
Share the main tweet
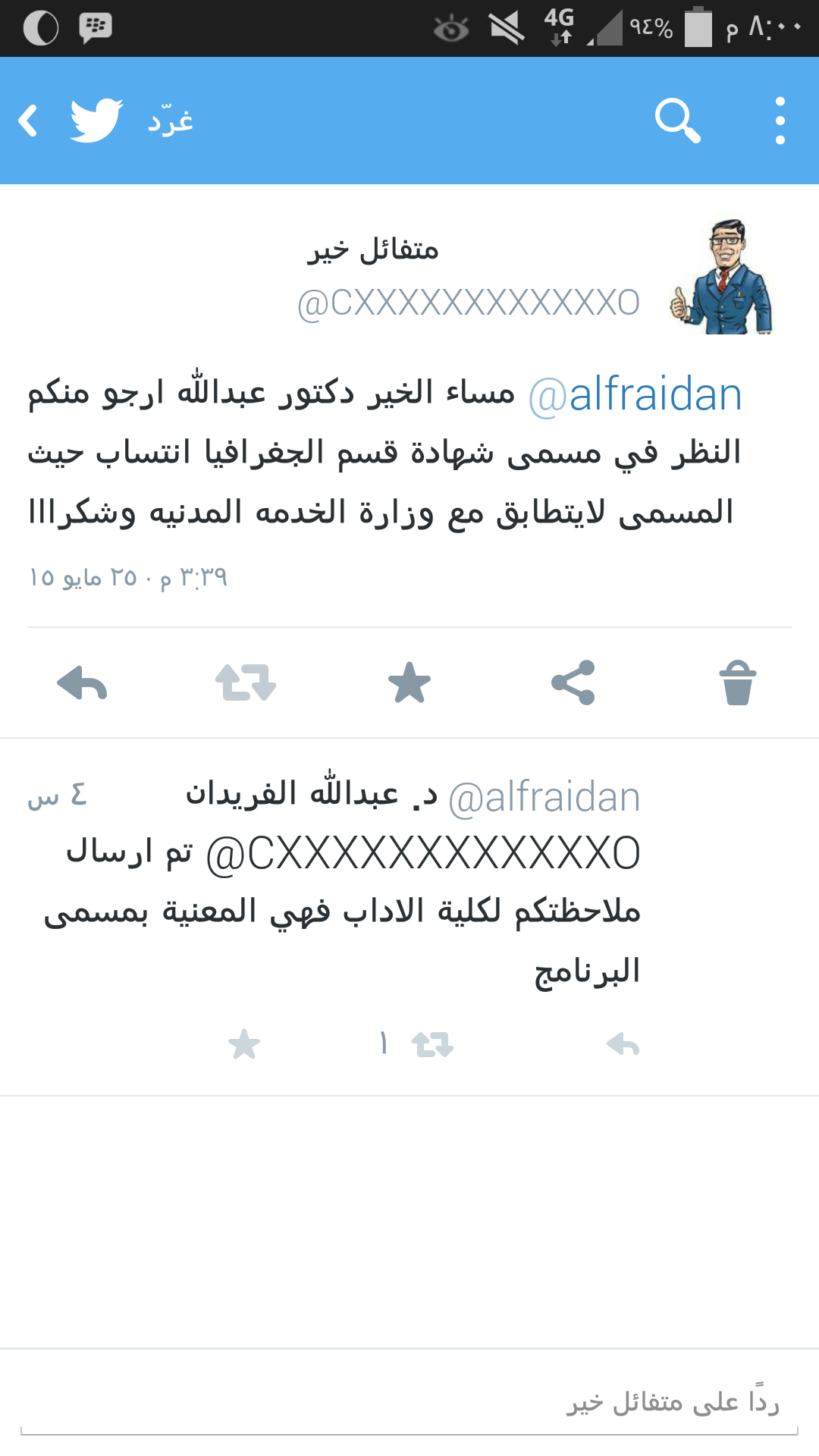pos(573,682)
